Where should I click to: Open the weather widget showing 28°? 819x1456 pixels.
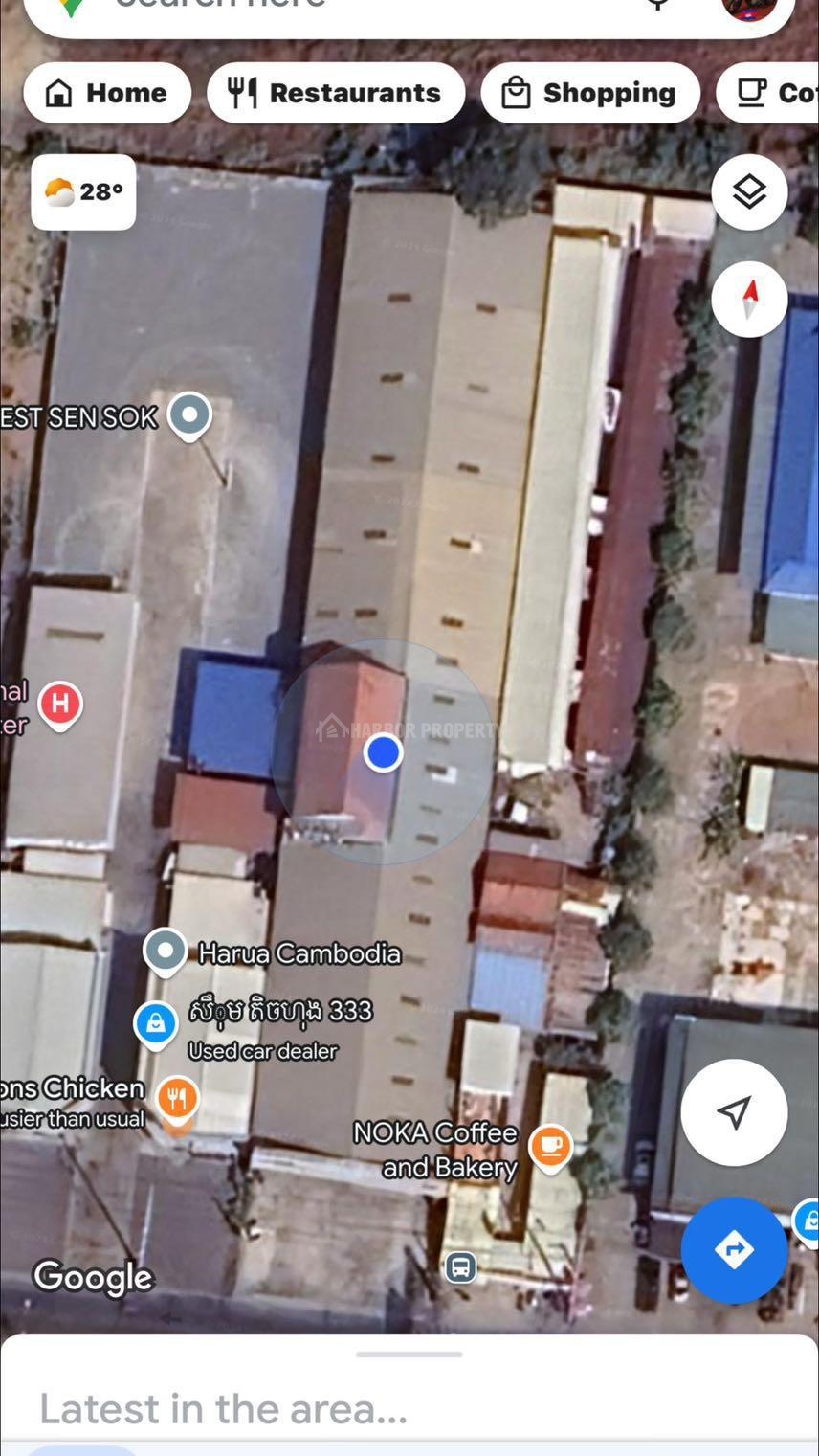83,192
